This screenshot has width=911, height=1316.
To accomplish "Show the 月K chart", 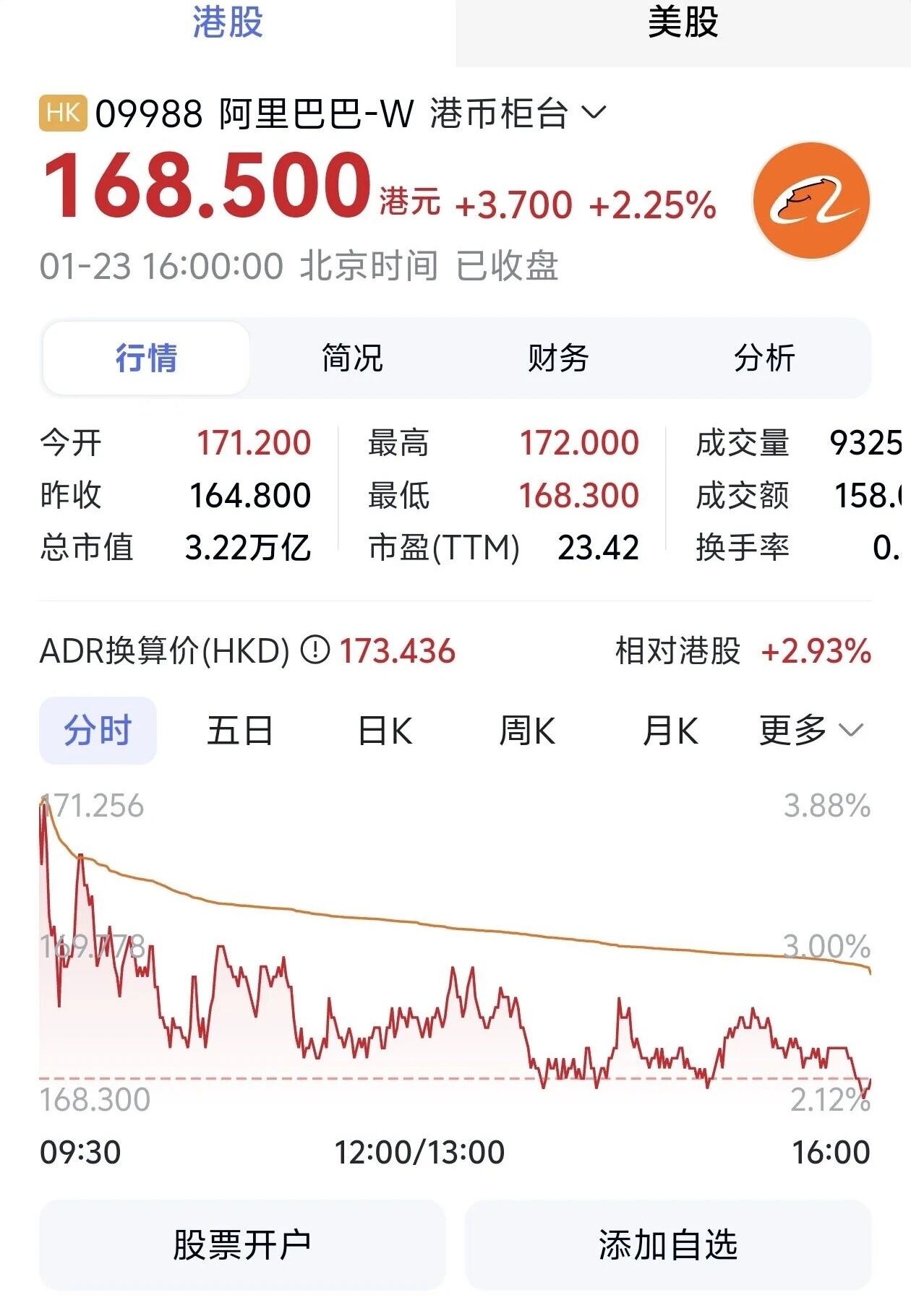I will [x=670, y=730].
